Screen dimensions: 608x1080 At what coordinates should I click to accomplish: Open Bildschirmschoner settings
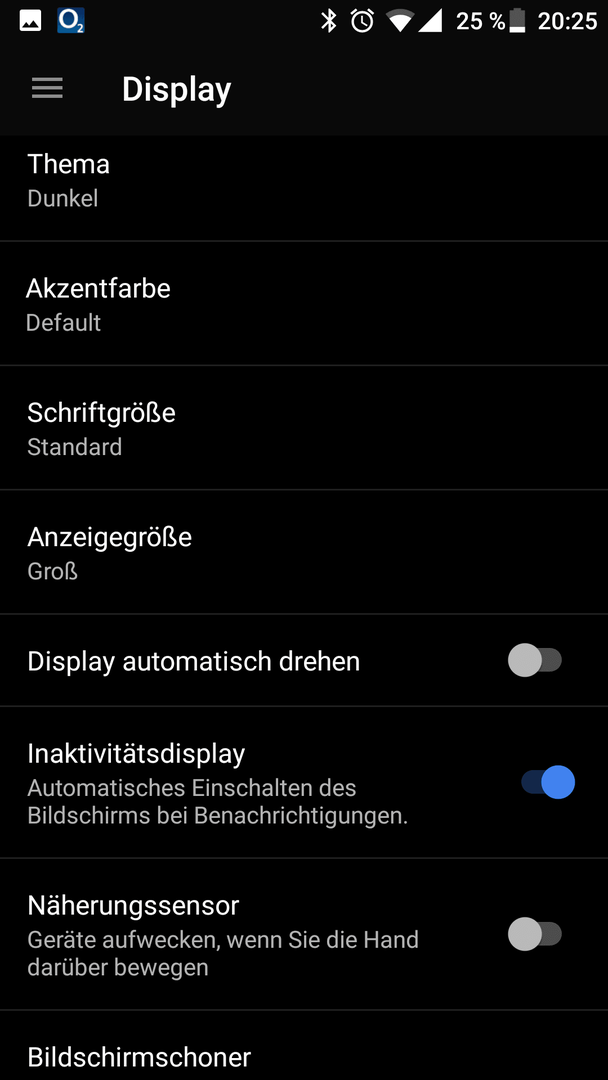304,1046
